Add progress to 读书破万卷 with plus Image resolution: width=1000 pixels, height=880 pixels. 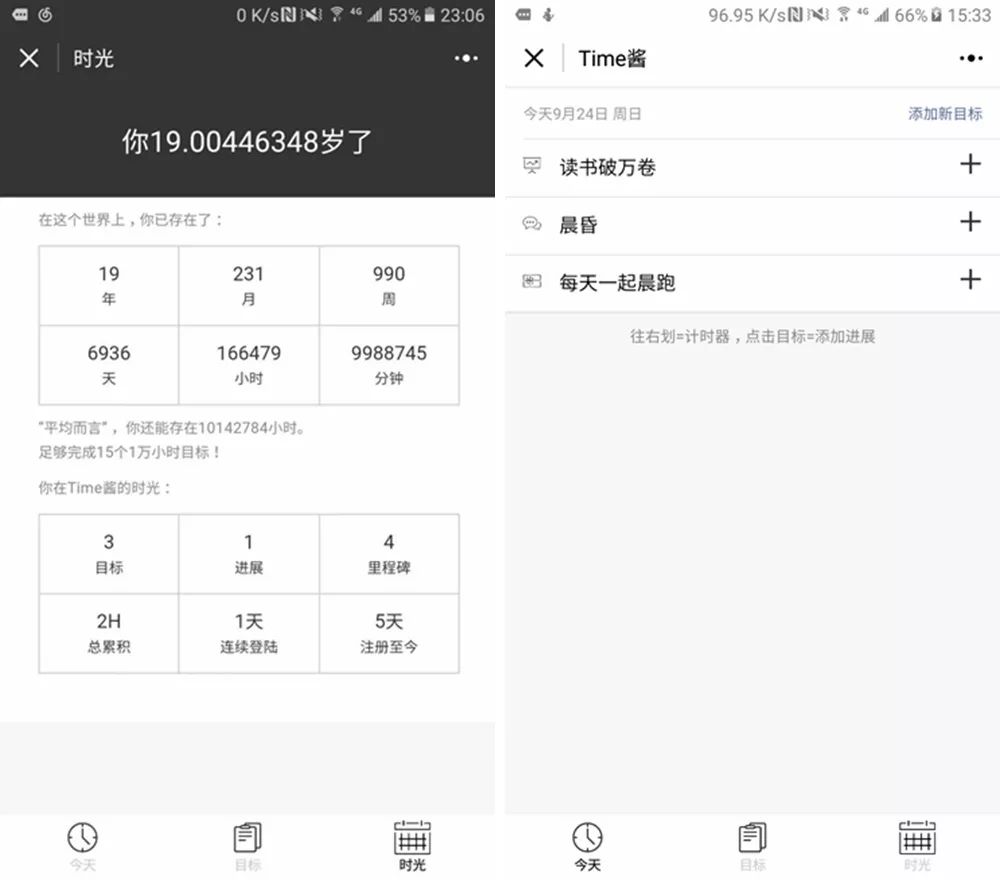point(970,165)
